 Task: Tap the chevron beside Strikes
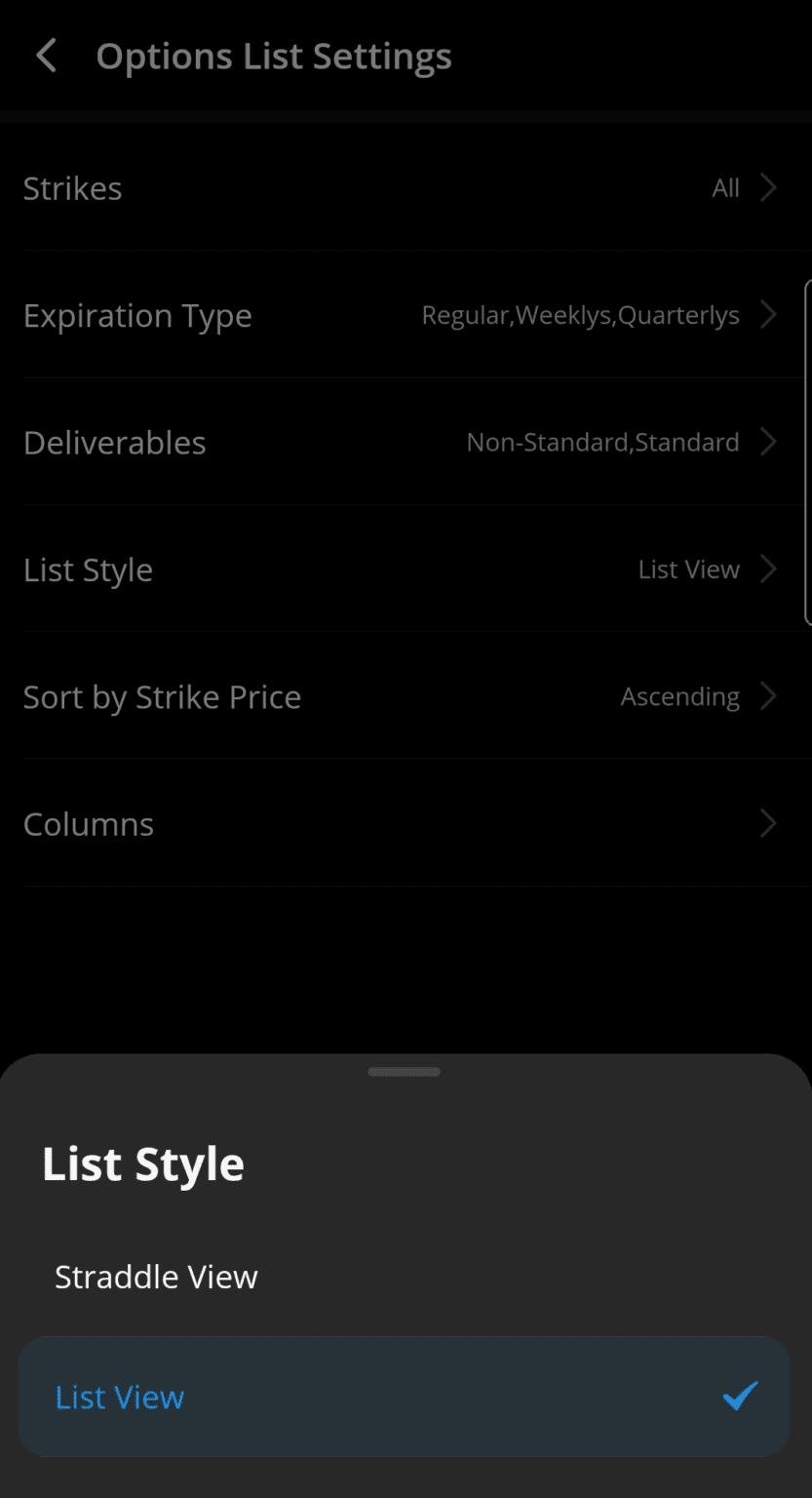tap(769, 187)
